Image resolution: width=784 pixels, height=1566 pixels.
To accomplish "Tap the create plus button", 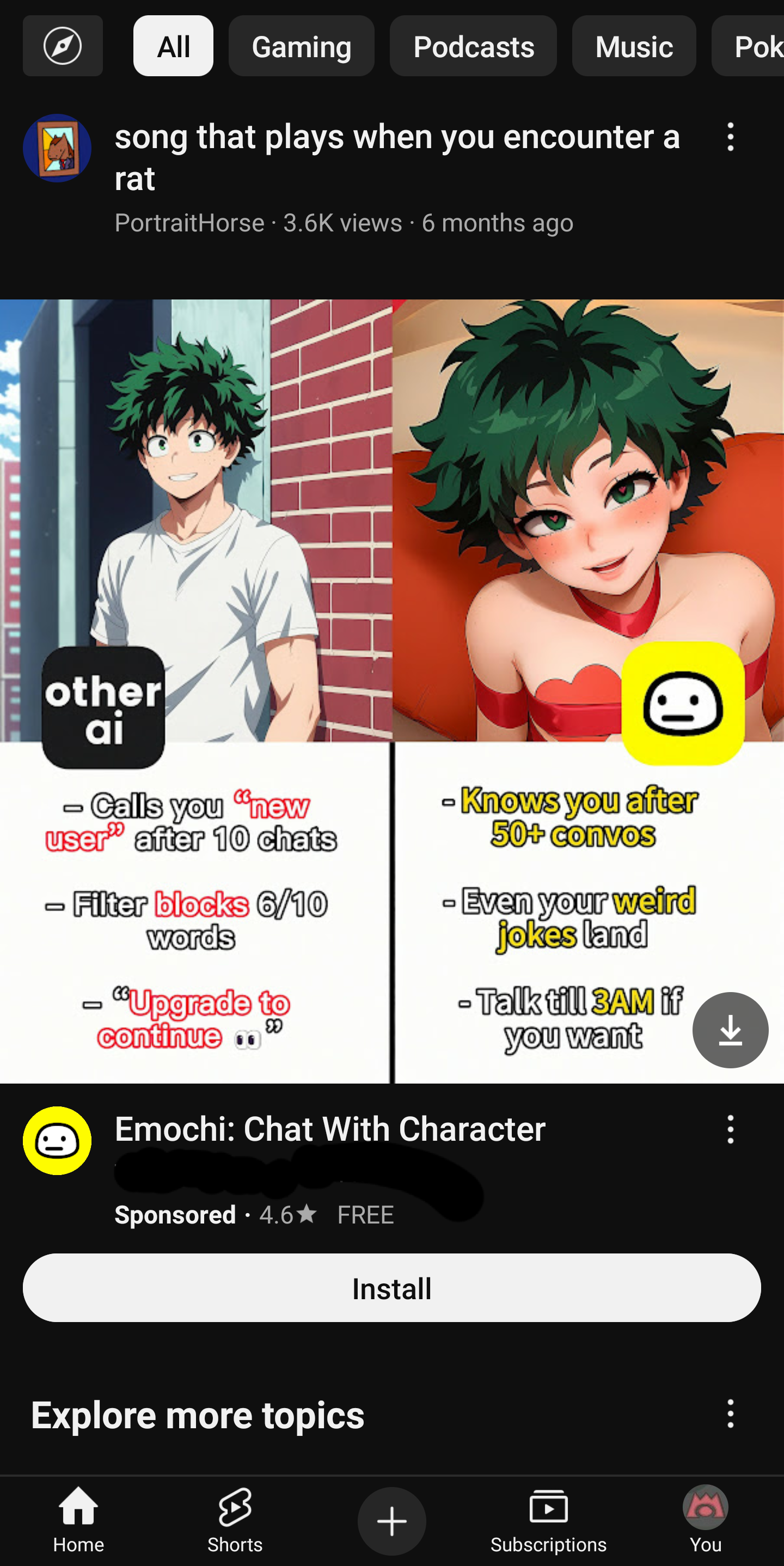I will click(x=392, y=1521).
